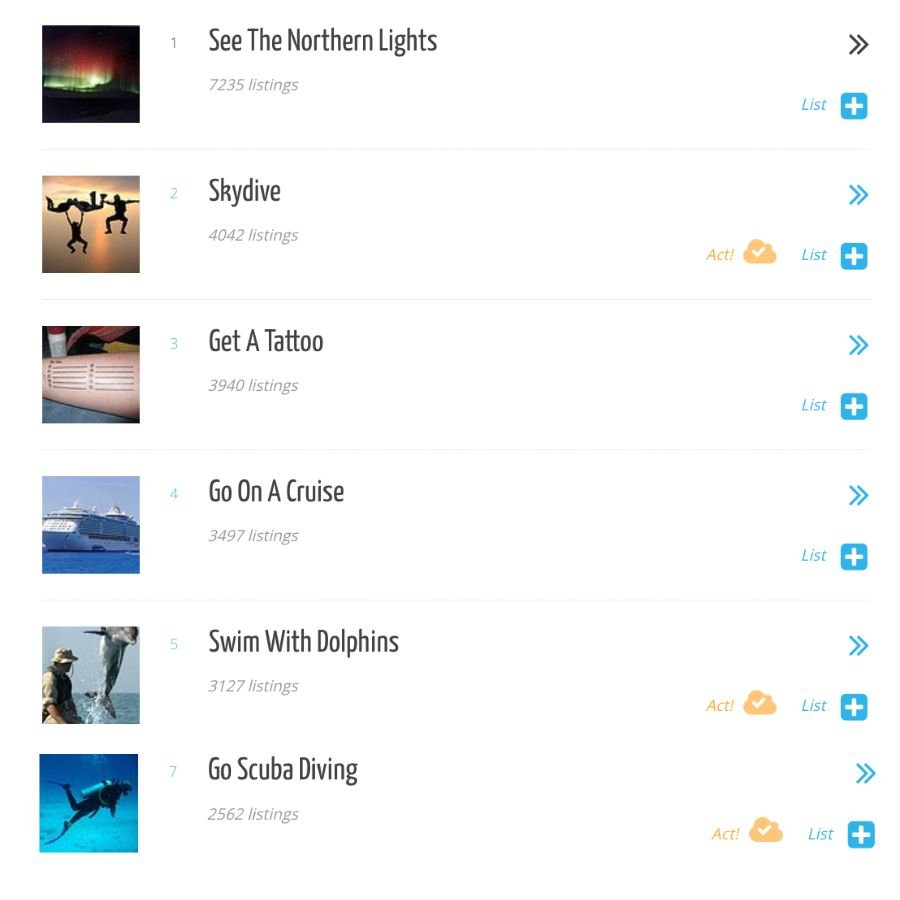Open Get A Tattoo title

(265, 342)
